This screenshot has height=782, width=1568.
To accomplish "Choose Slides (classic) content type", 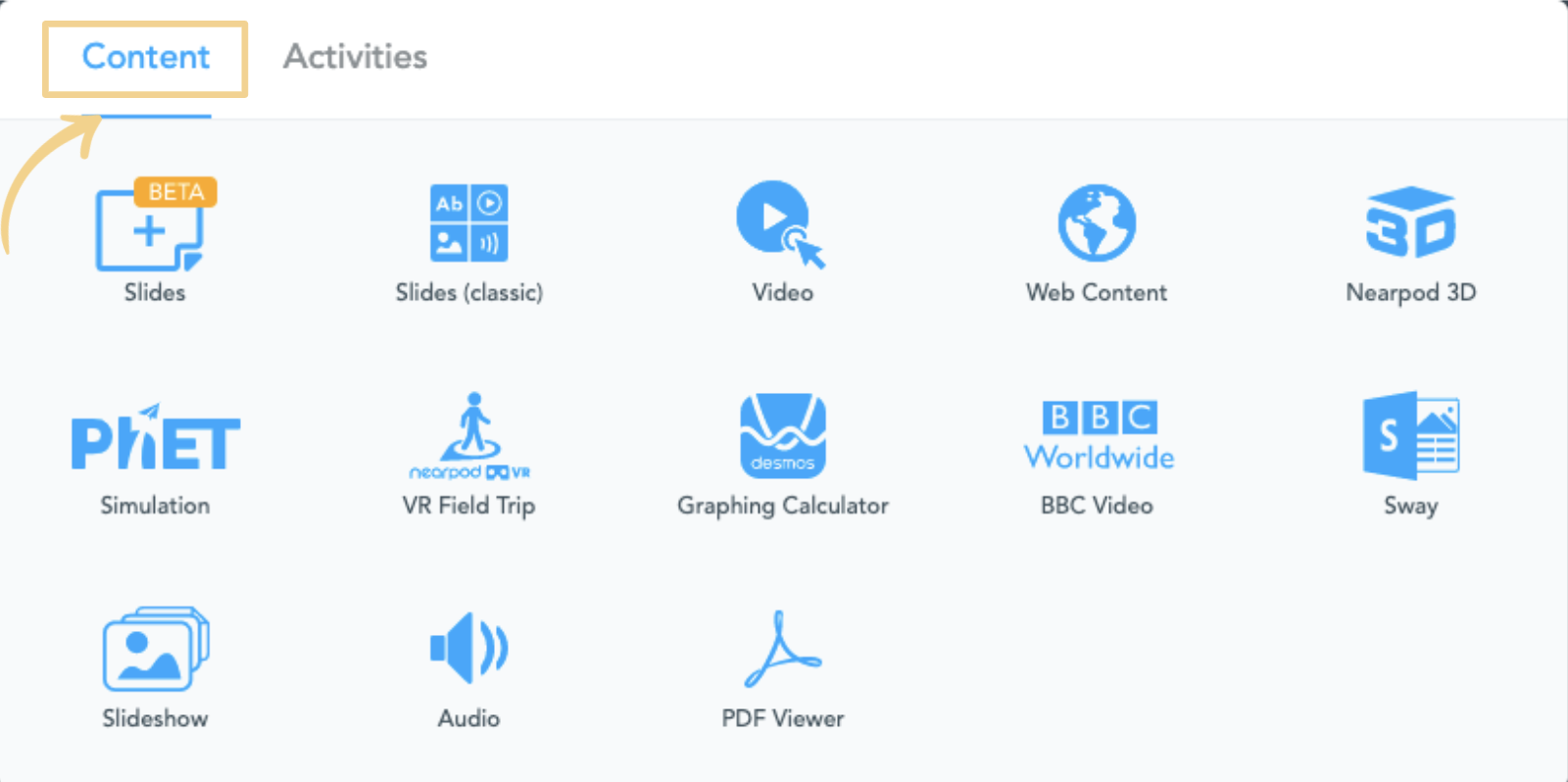I will pos(468,241).
